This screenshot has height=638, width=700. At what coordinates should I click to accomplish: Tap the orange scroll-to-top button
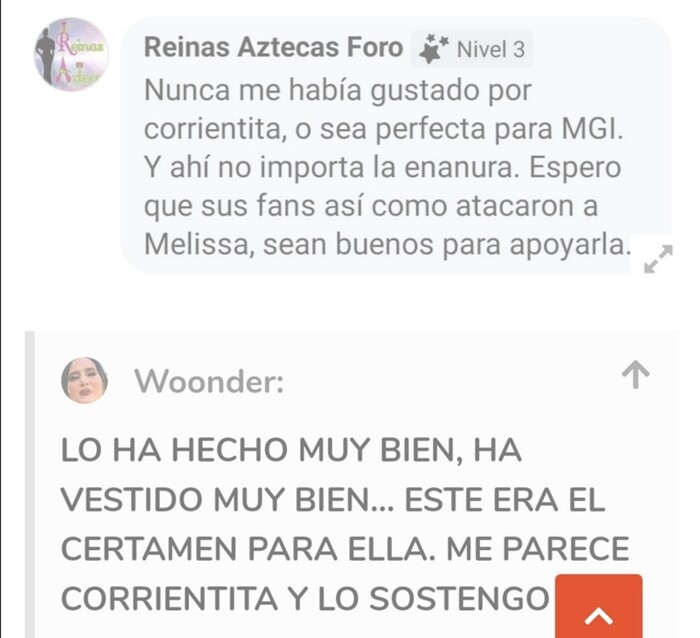(x=597, y=607)
